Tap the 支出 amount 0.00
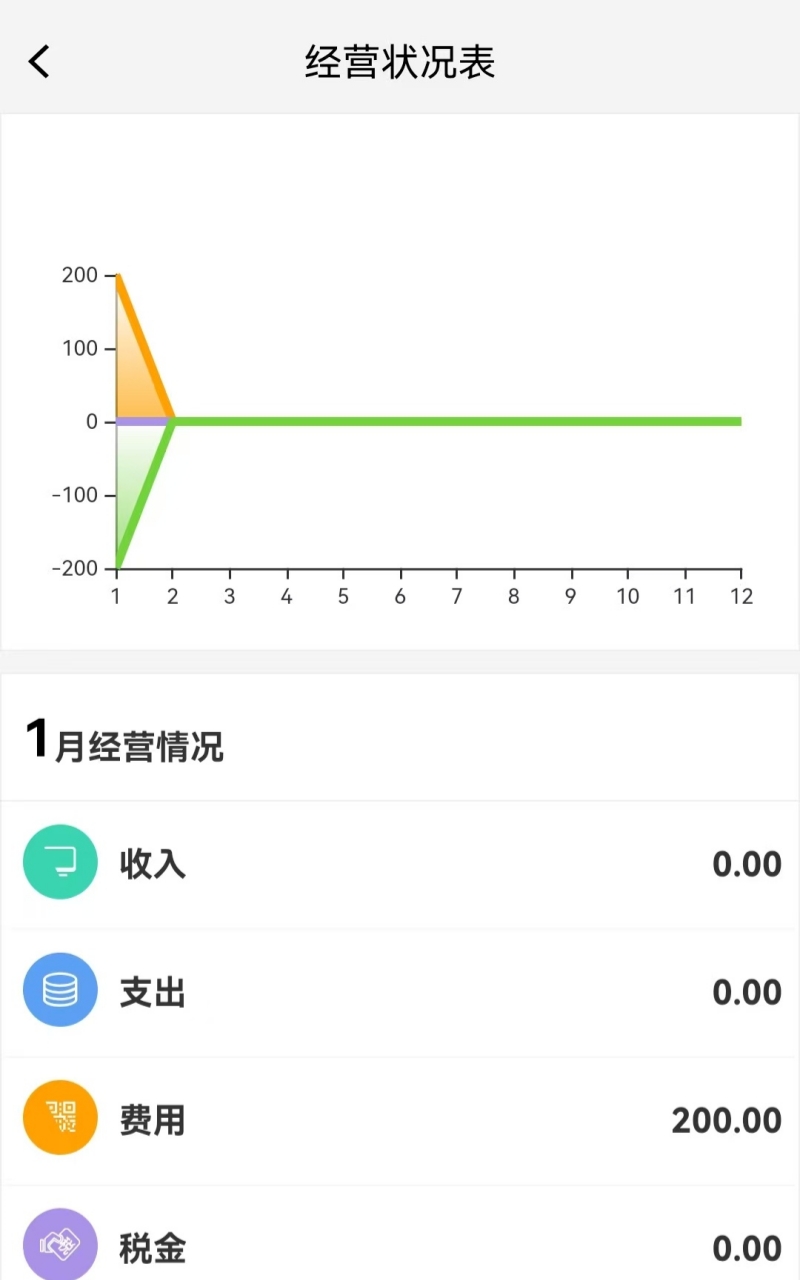Screen dimensions: 800x1280 (747, 990)
